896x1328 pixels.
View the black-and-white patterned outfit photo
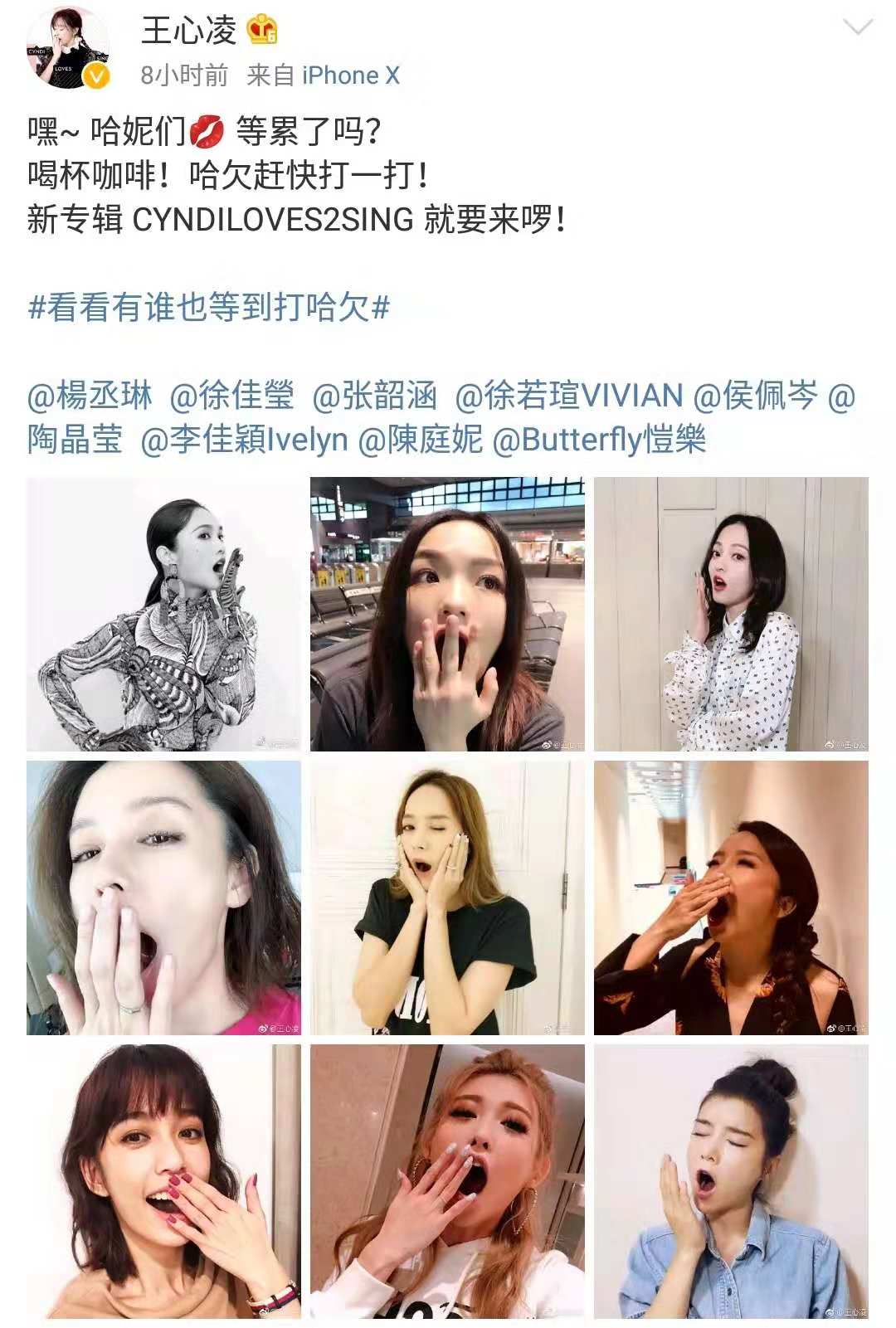pyautogui.click(x=163, y=614)
